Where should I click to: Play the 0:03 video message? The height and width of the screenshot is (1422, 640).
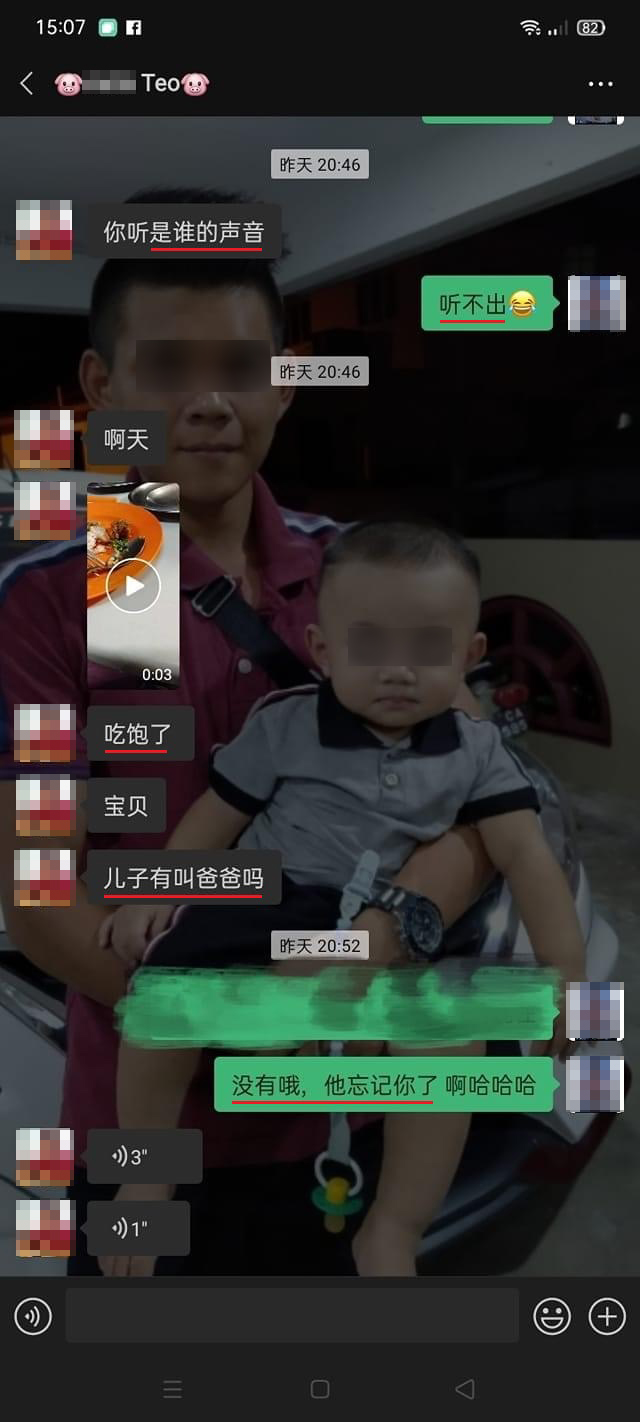[133, 586]
